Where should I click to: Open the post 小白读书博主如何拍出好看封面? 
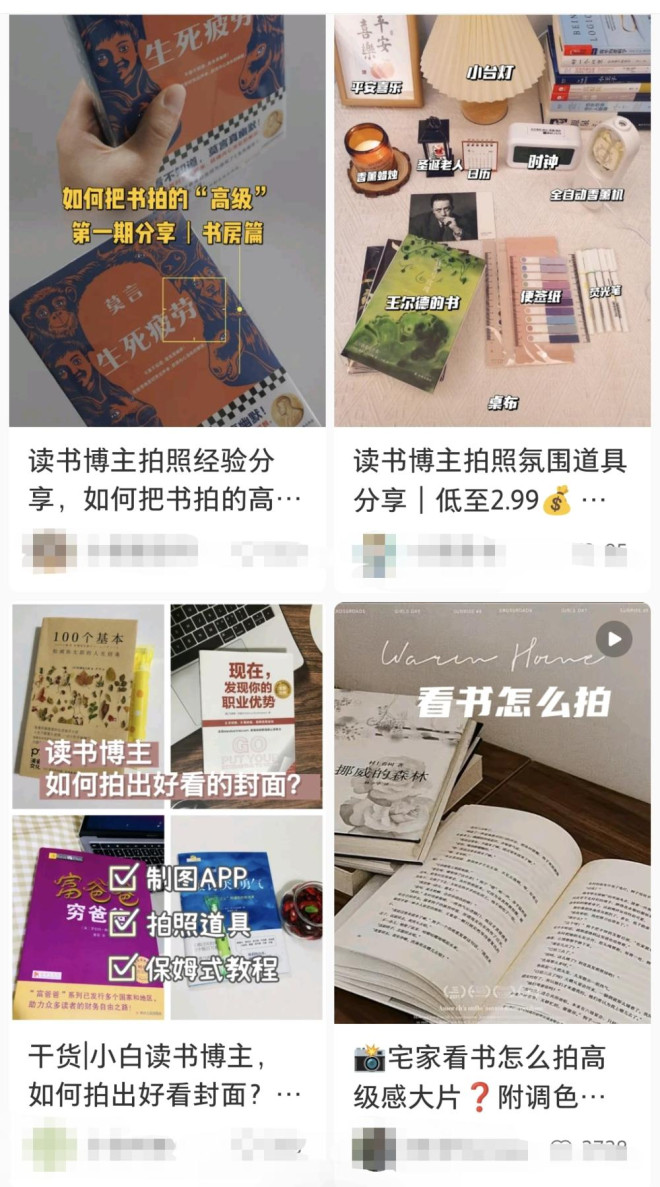point(167,812)
